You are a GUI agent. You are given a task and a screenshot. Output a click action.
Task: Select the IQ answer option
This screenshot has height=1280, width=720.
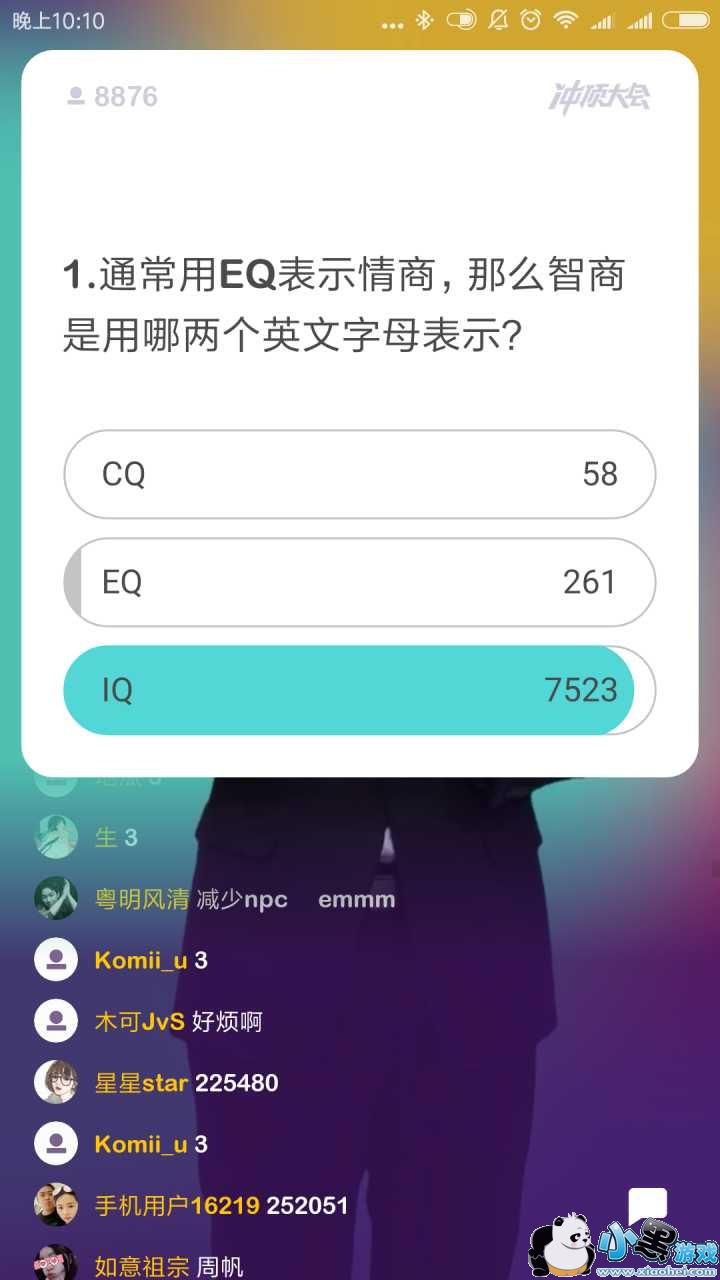coord(360,690)
